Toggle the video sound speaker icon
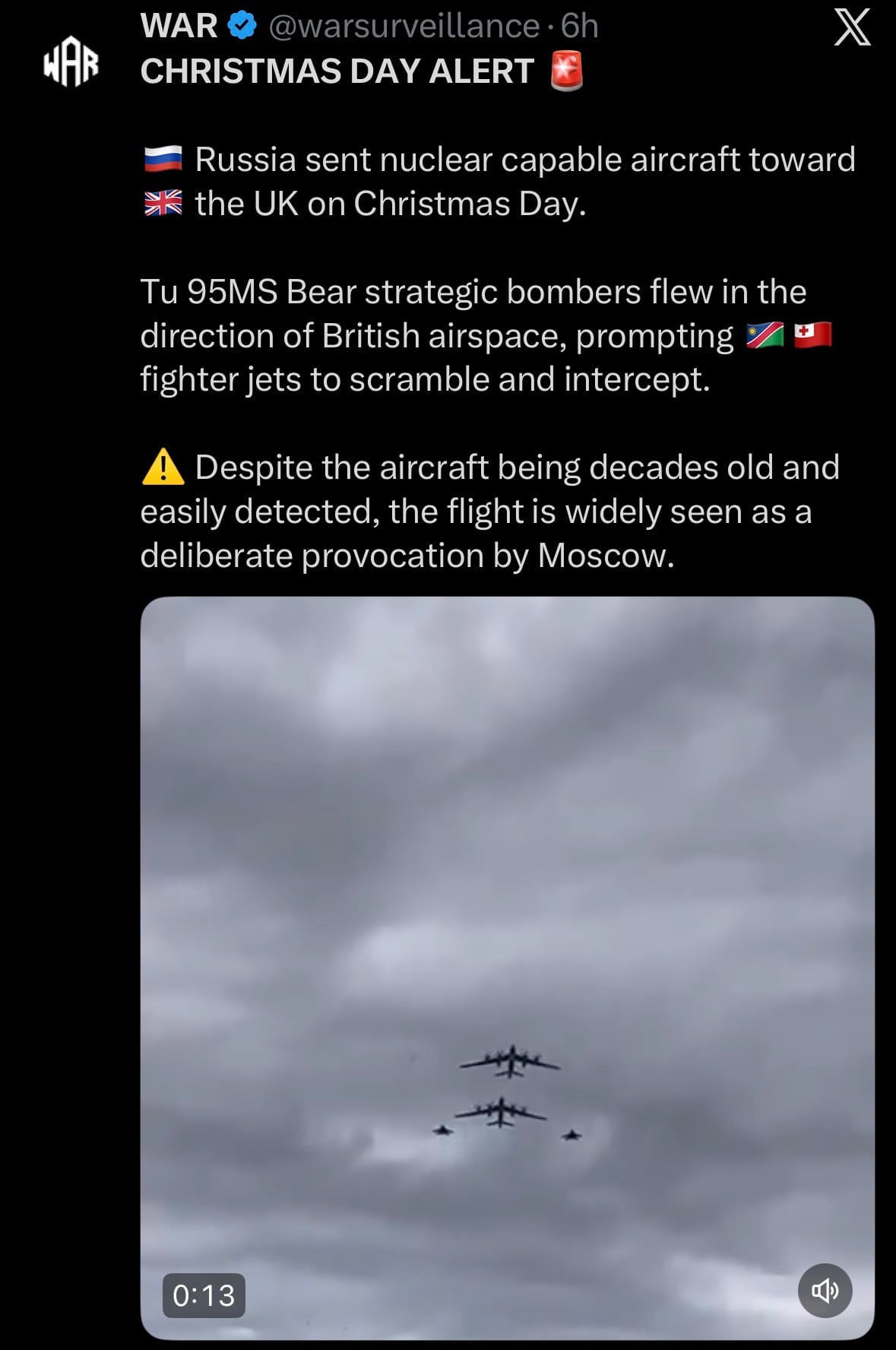896x1350 pixels. pos(825,1291)
